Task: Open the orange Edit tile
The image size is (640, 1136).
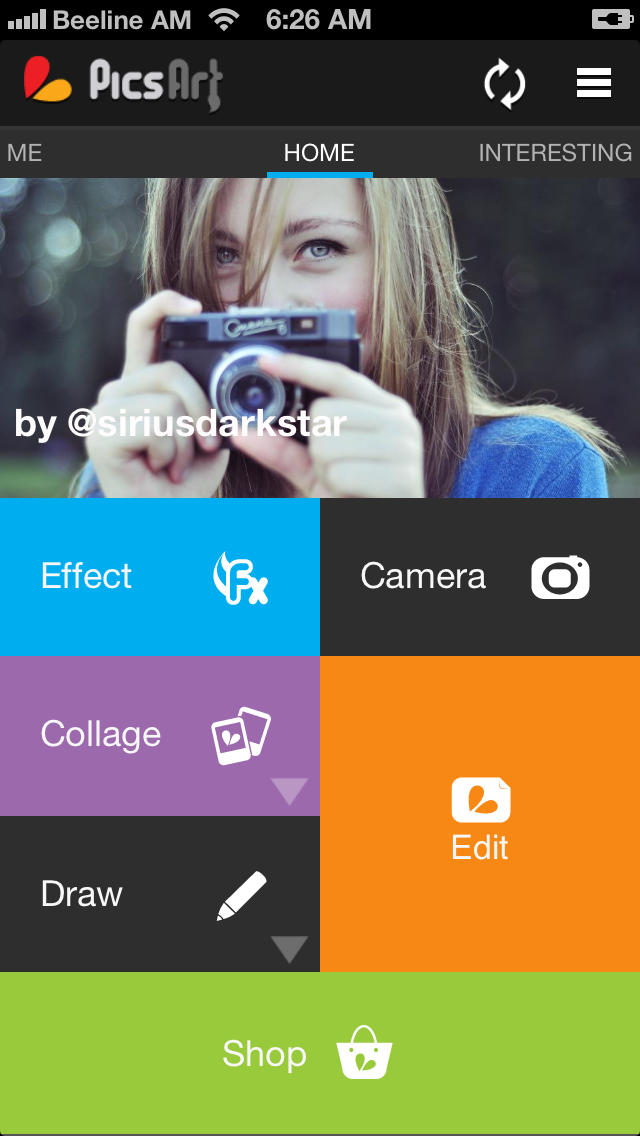Action: point(480,814)
